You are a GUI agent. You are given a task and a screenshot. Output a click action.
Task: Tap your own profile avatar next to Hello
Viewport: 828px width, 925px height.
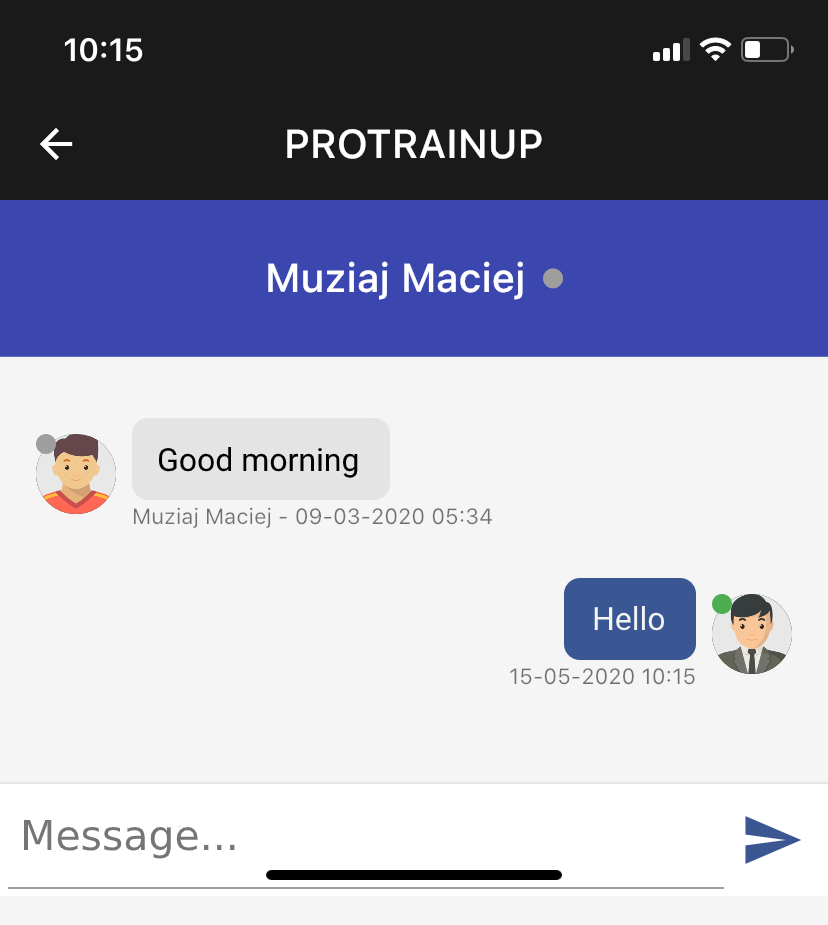click(x=751, y=633)
